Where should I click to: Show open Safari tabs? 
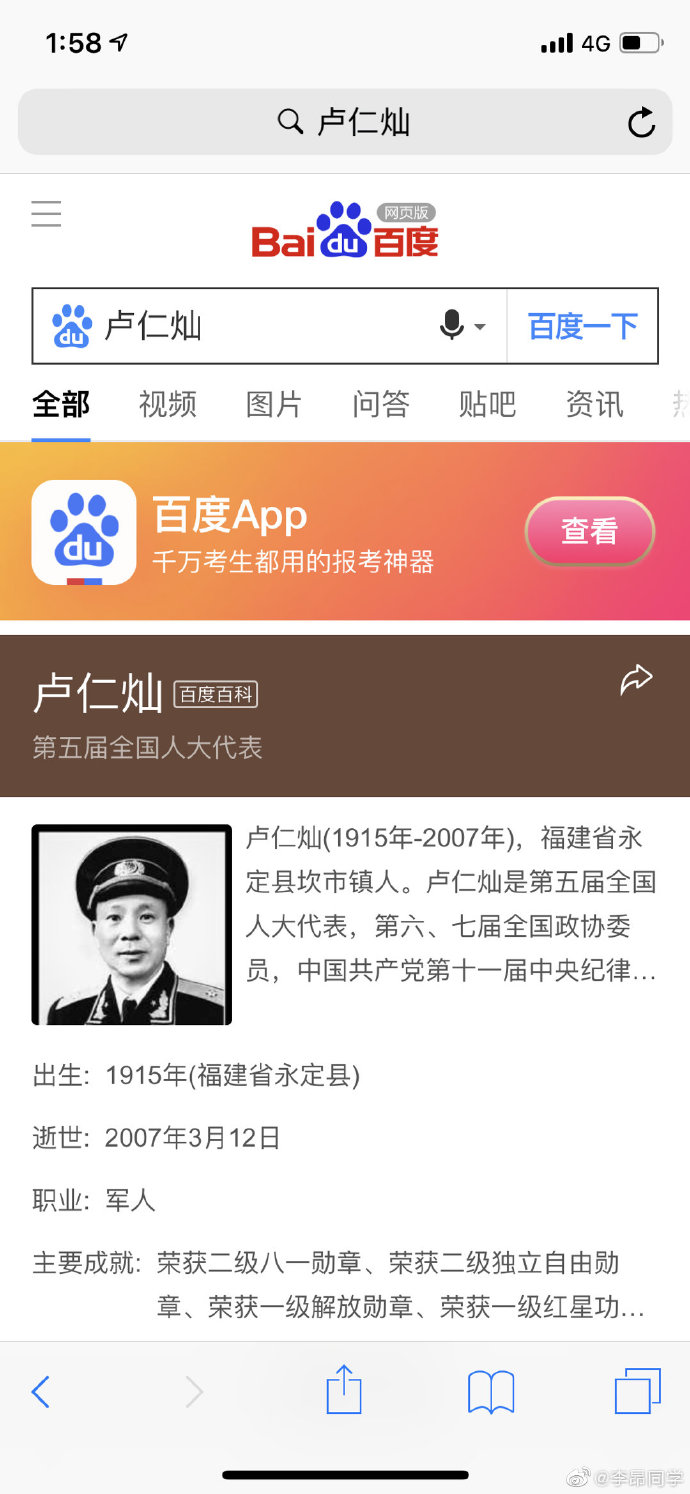point(637,1391)
